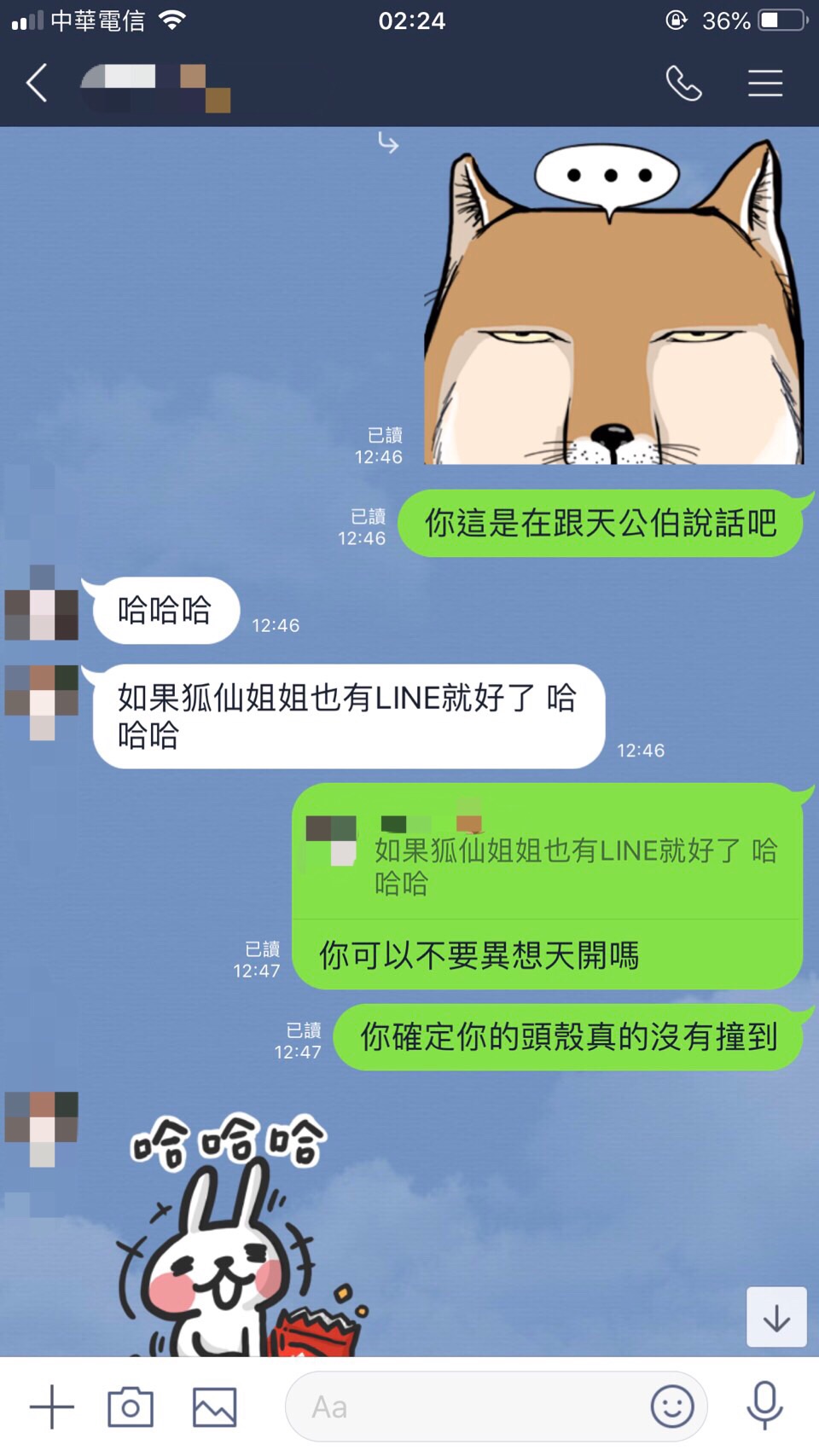Share the fox sticker message
Viewport: 819px width, 1456px height.
[388, 143]
